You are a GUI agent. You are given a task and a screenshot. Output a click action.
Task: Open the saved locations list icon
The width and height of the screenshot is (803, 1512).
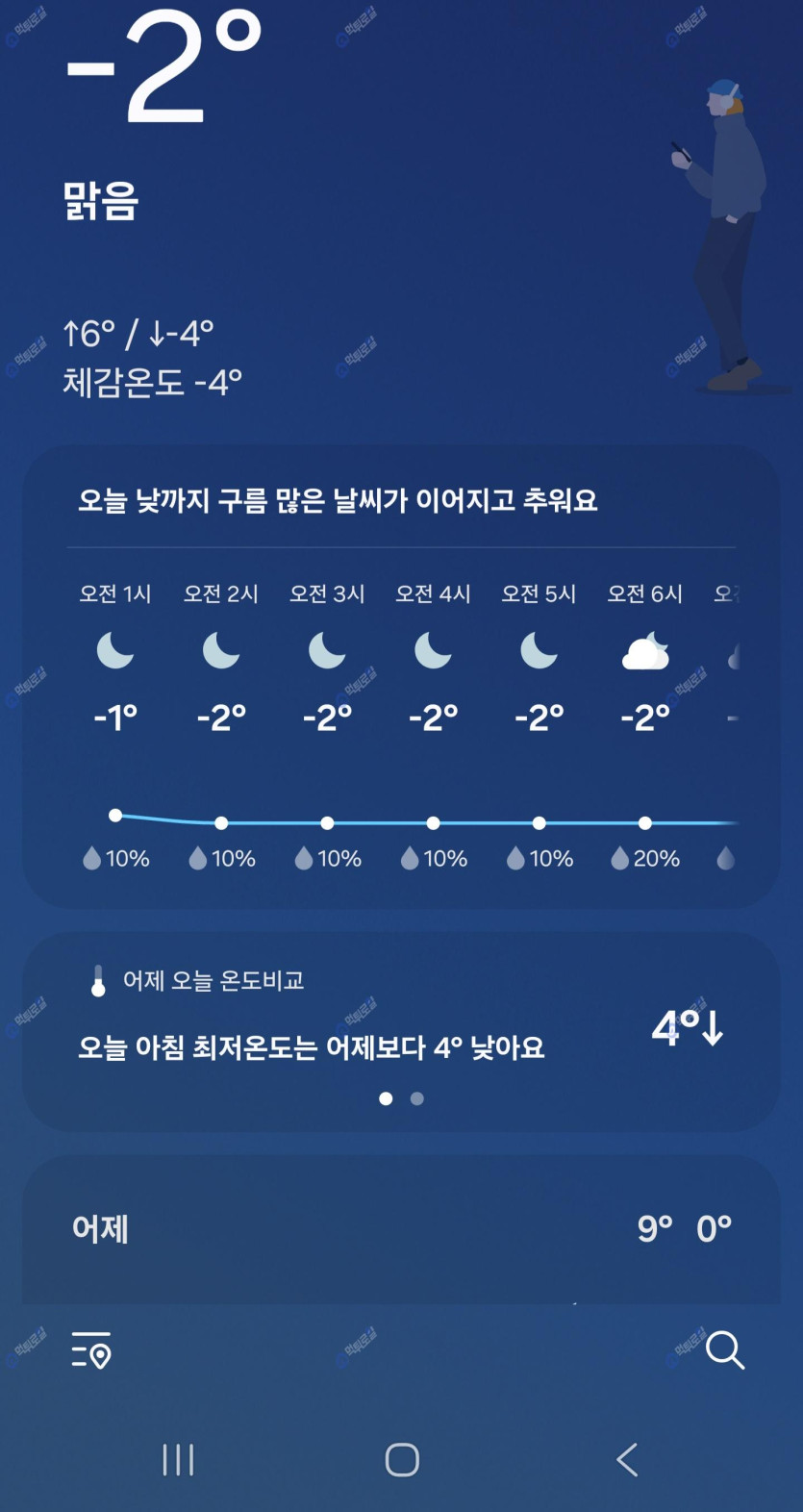pos(91,1350)
